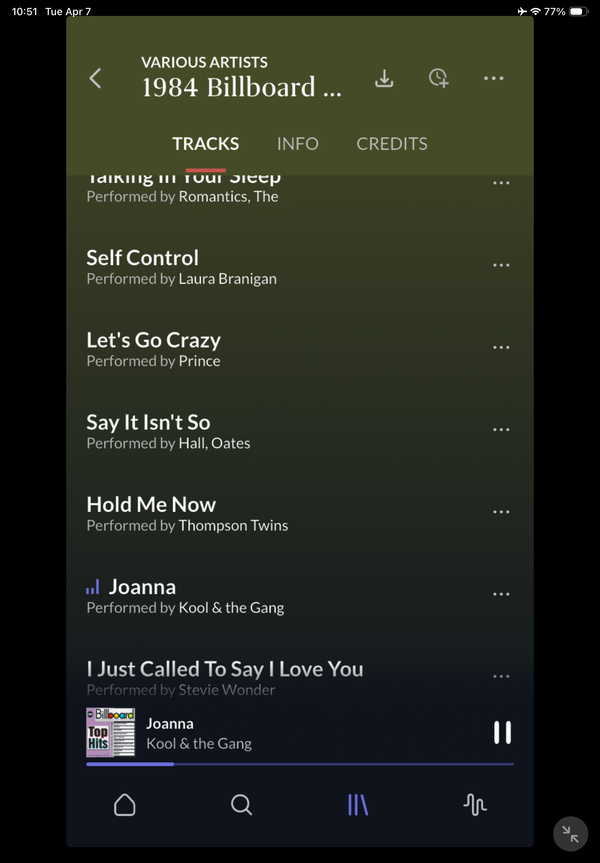
Task: Open more options for Hold Me Now
Action: click(x=501, y=511)
